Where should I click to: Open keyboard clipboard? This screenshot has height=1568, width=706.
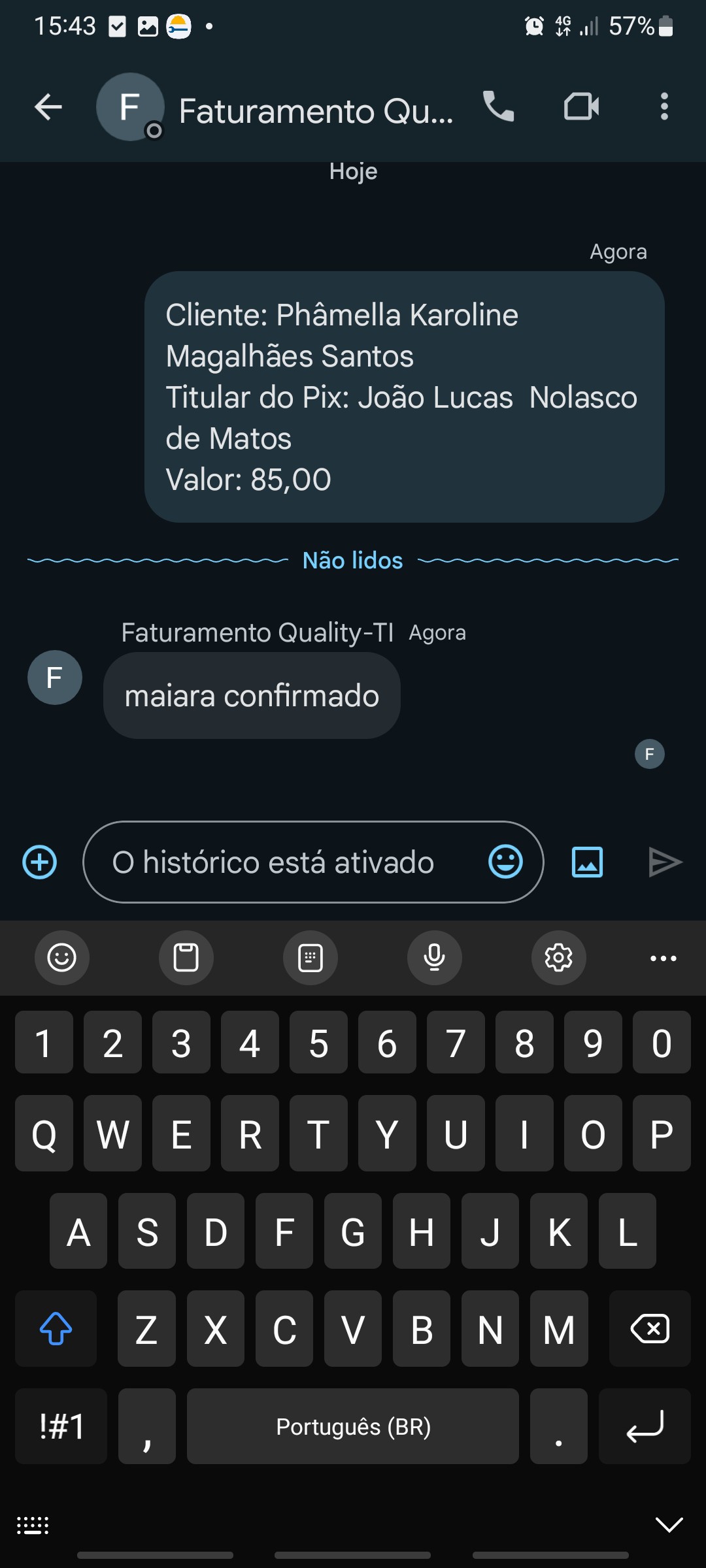click(x=186, y=958)
